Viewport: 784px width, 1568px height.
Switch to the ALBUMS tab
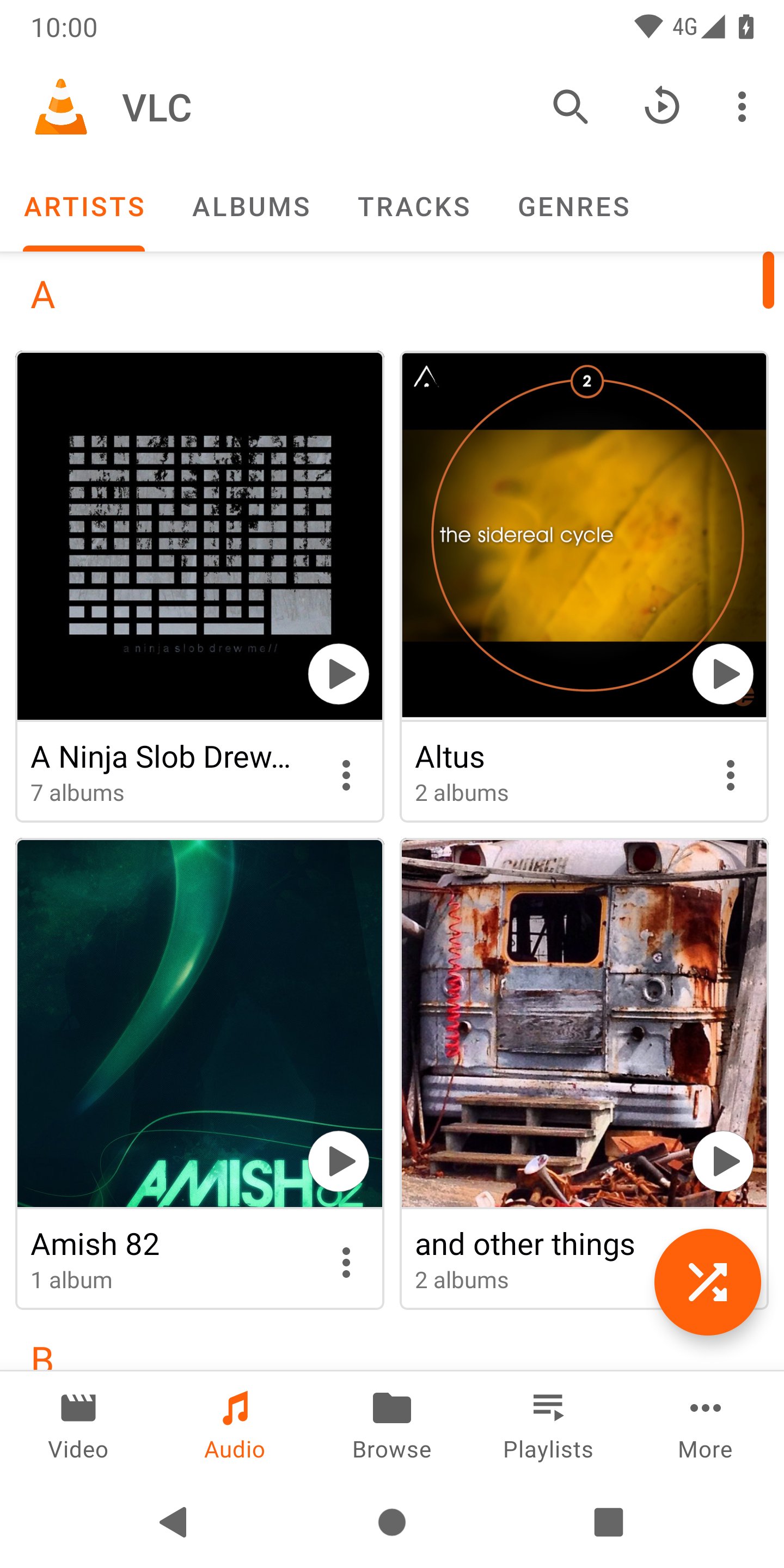[x=251, y=207]
